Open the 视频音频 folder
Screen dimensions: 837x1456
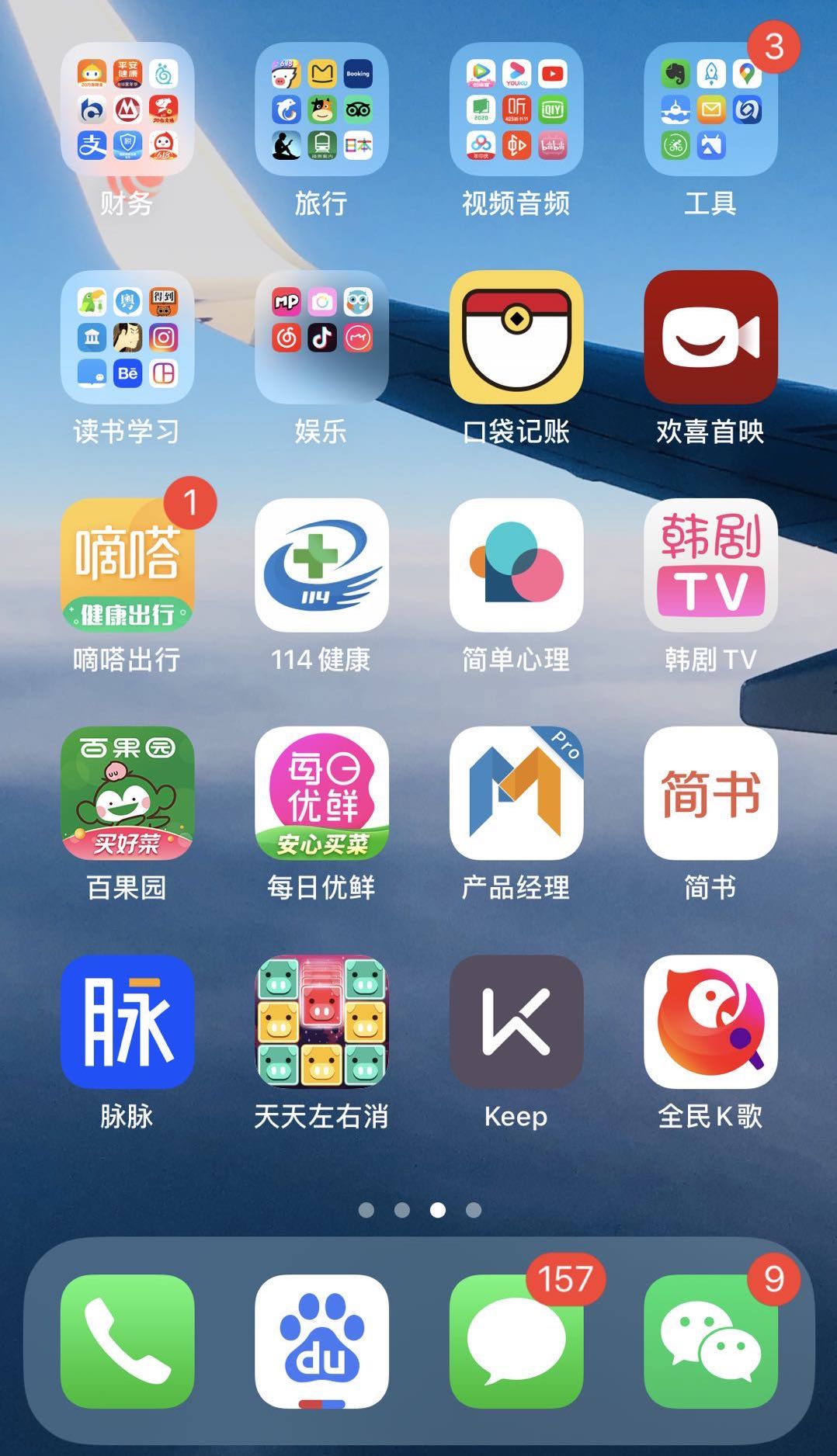click(x=516, y=109)
